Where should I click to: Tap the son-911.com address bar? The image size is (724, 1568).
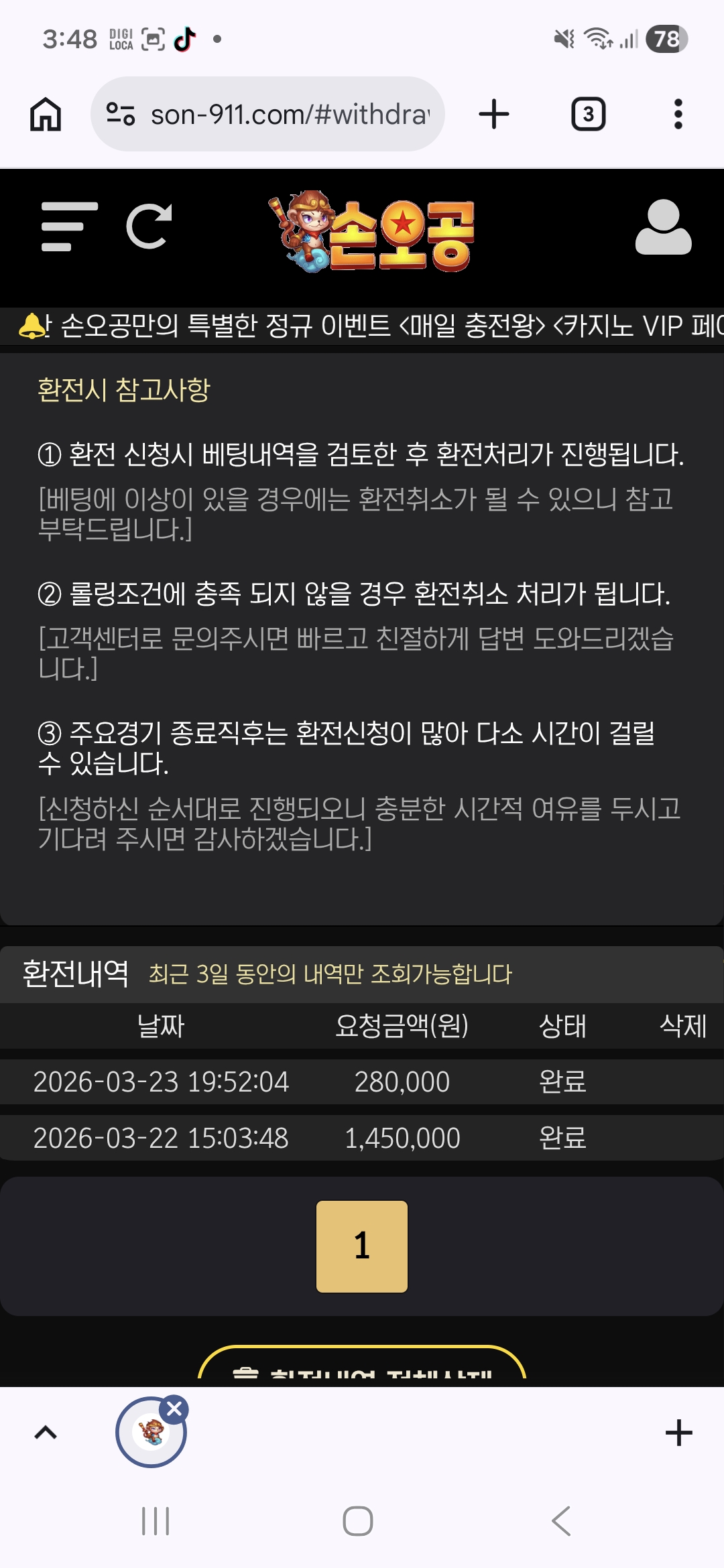point(288,115)
